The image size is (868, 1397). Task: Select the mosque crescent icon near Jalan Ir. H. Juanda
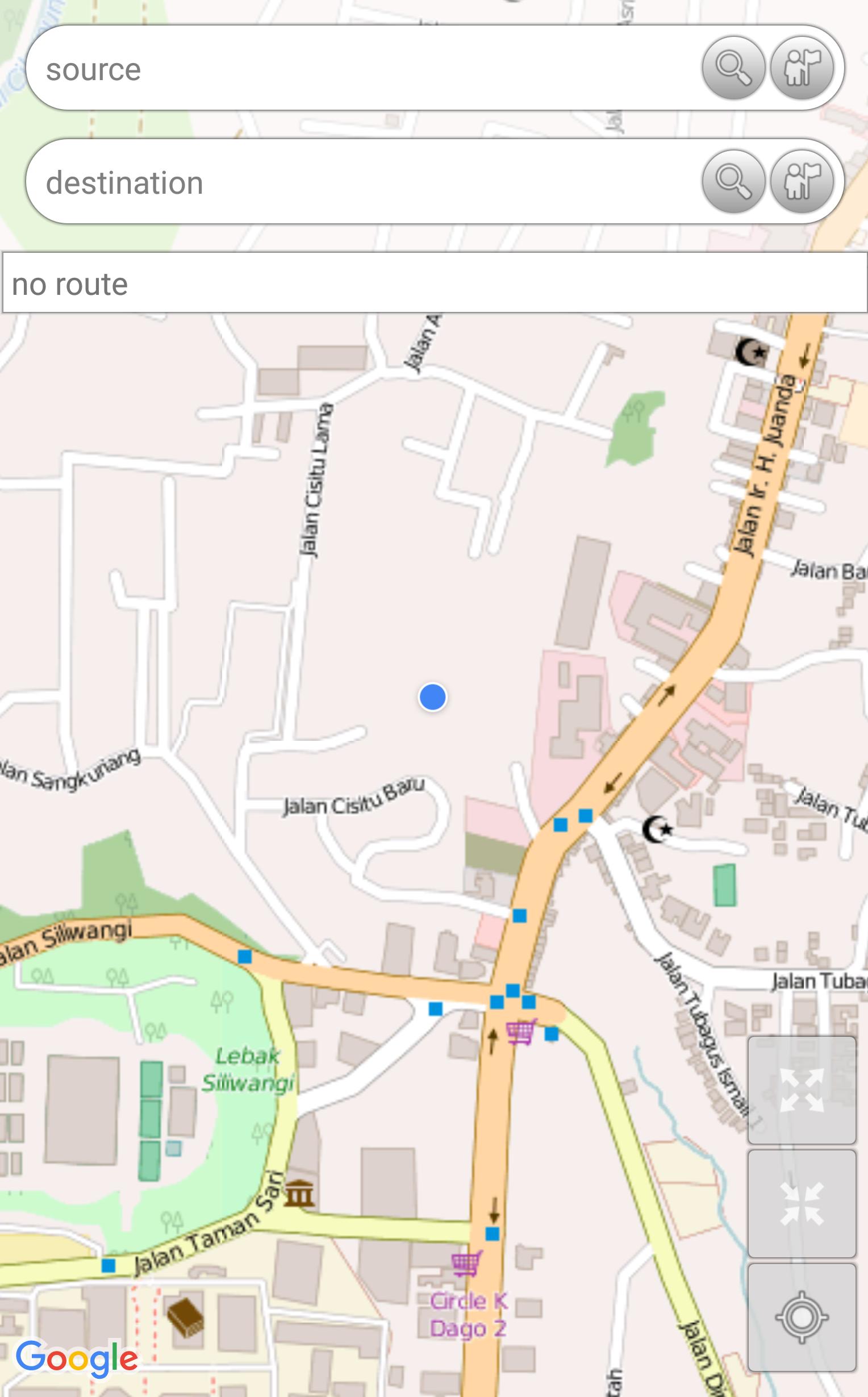pyautogui.click(x=750, y=352)
